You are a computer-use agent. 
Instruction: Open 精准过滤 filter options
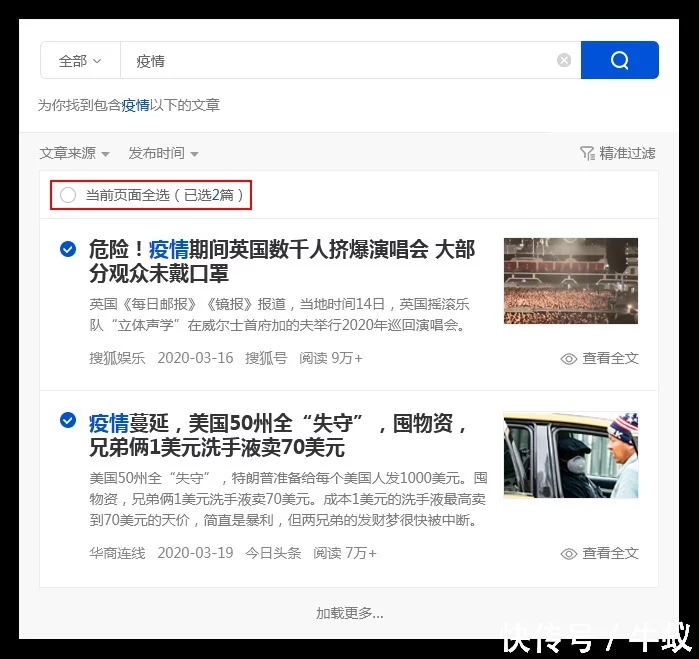618,153
